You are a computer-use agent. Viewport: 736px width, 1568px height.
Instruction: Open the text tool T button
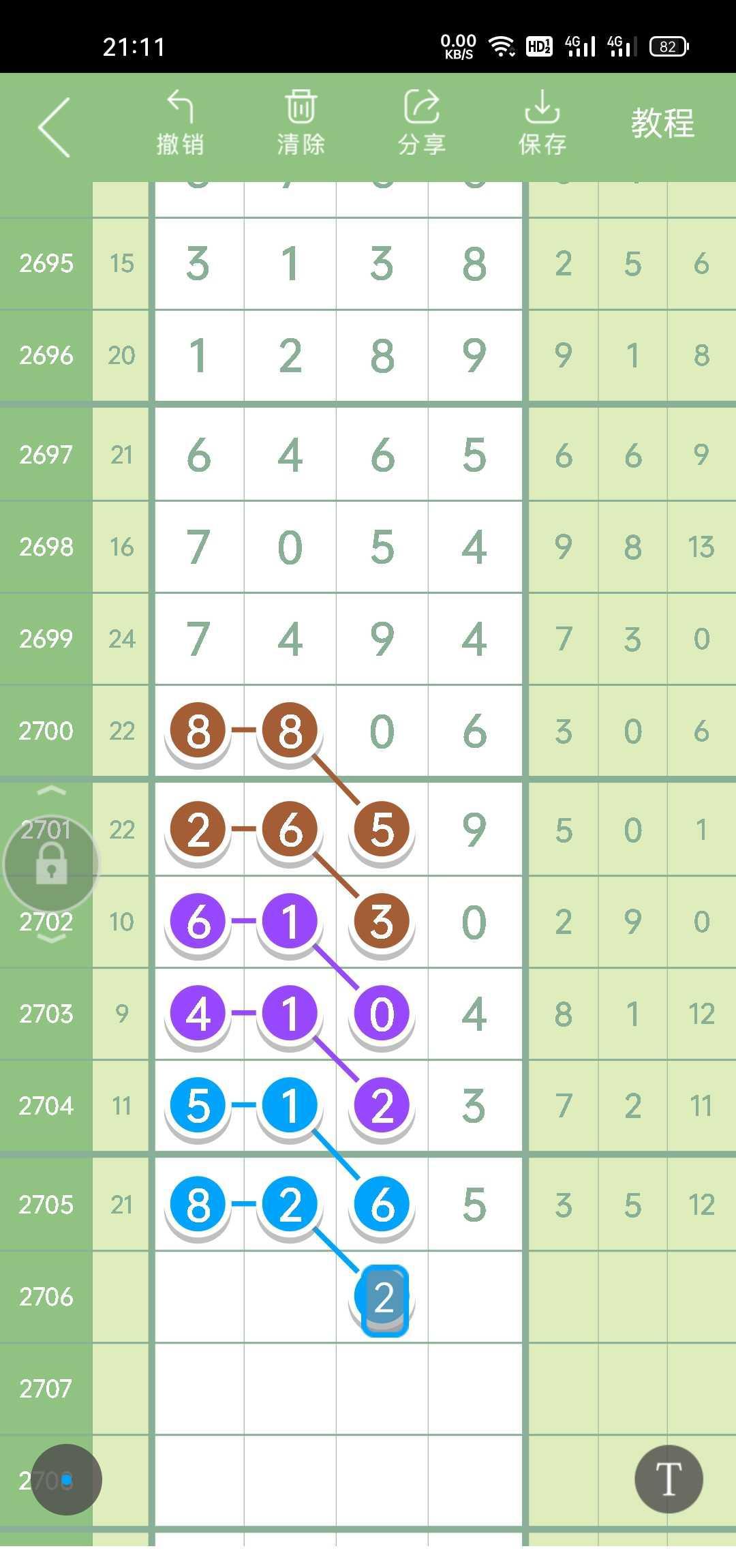point(669,1479)
